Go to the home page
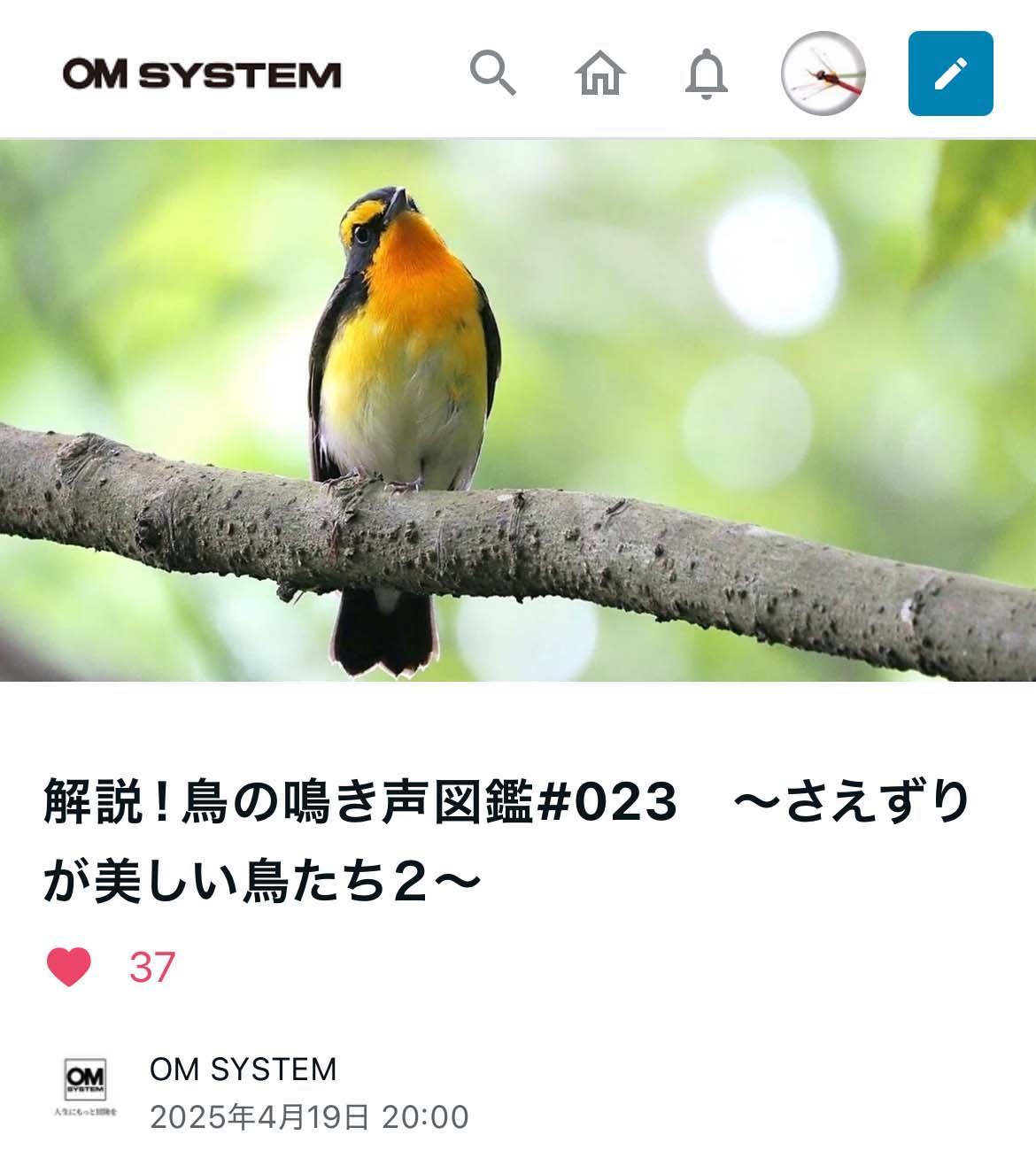 pyautogui.click(x=600, y=73)
